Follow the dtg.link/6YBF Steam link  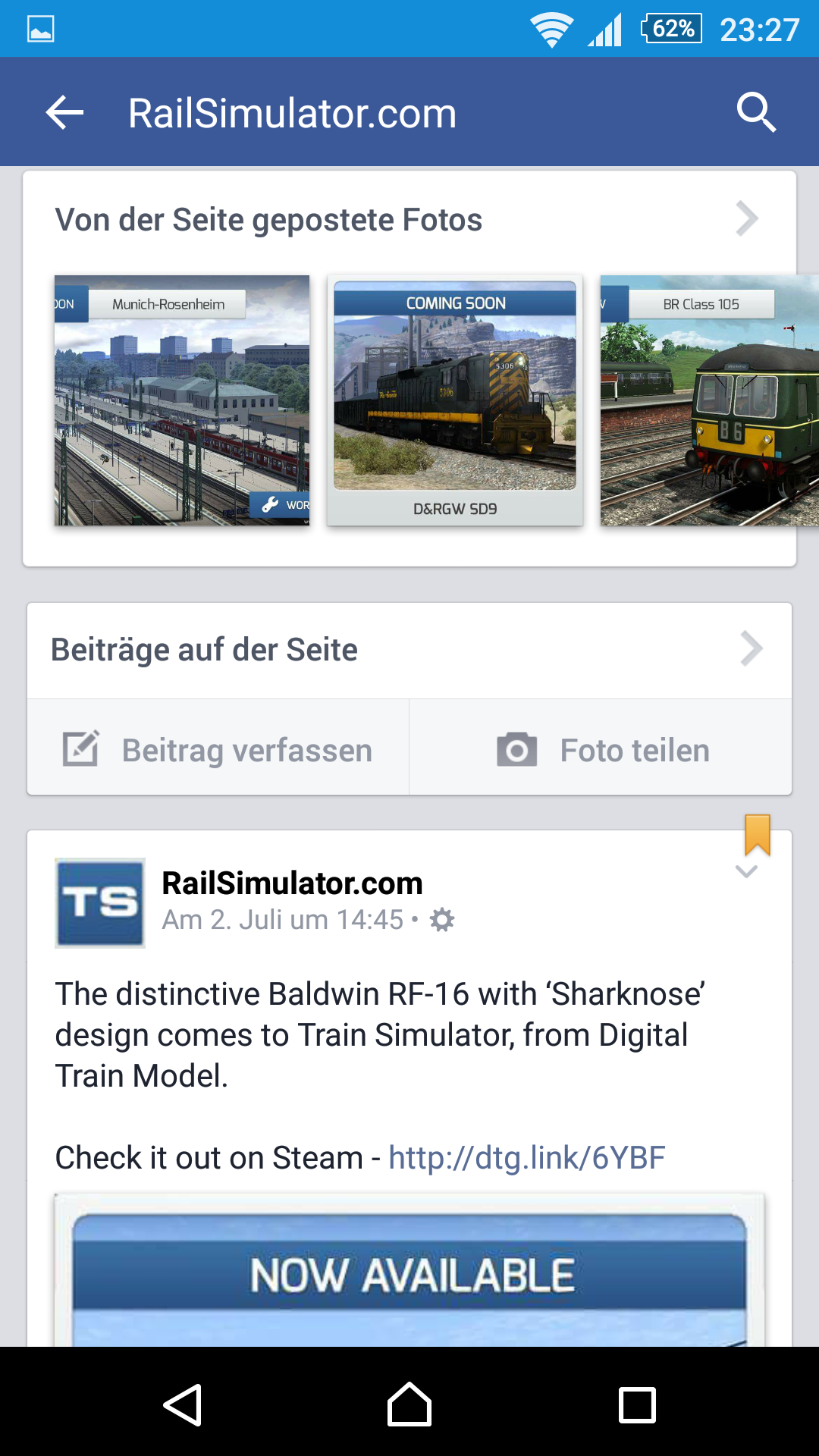526,1158
